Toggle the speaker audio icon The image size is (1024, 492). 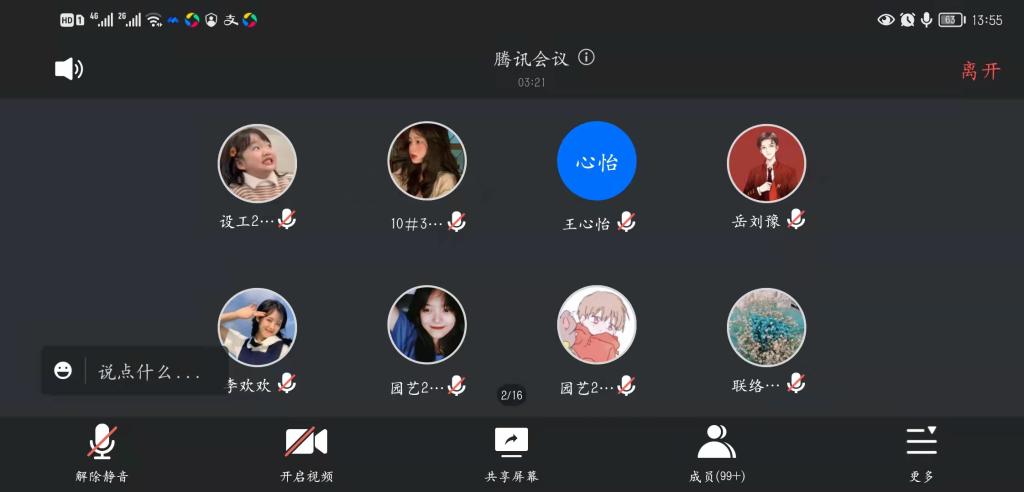tap(68, 69)
